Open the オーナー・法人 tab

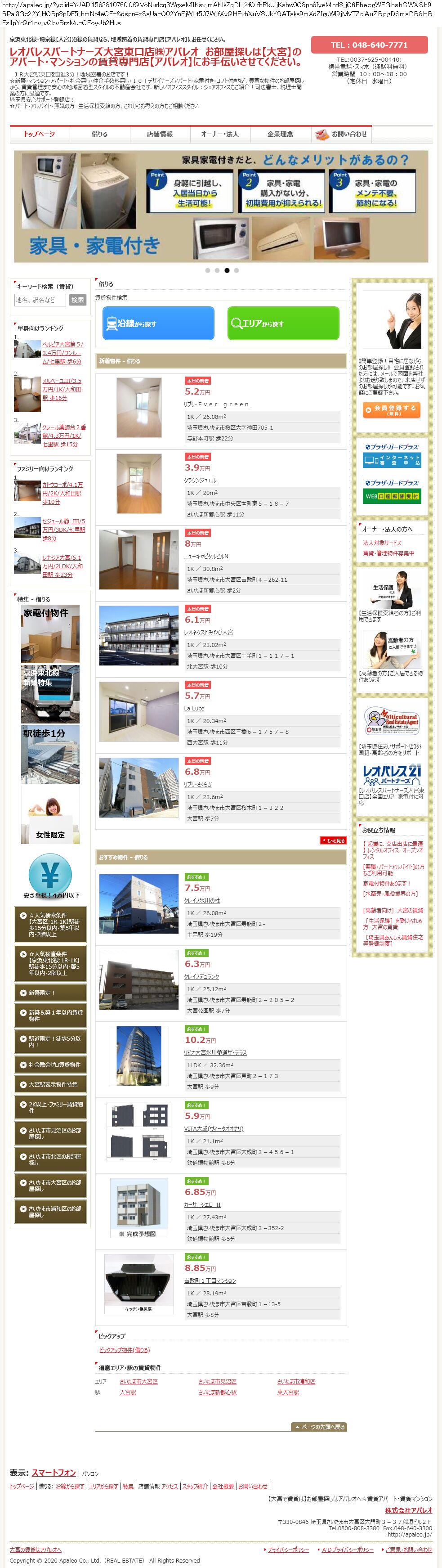click(x=219, y=134)
